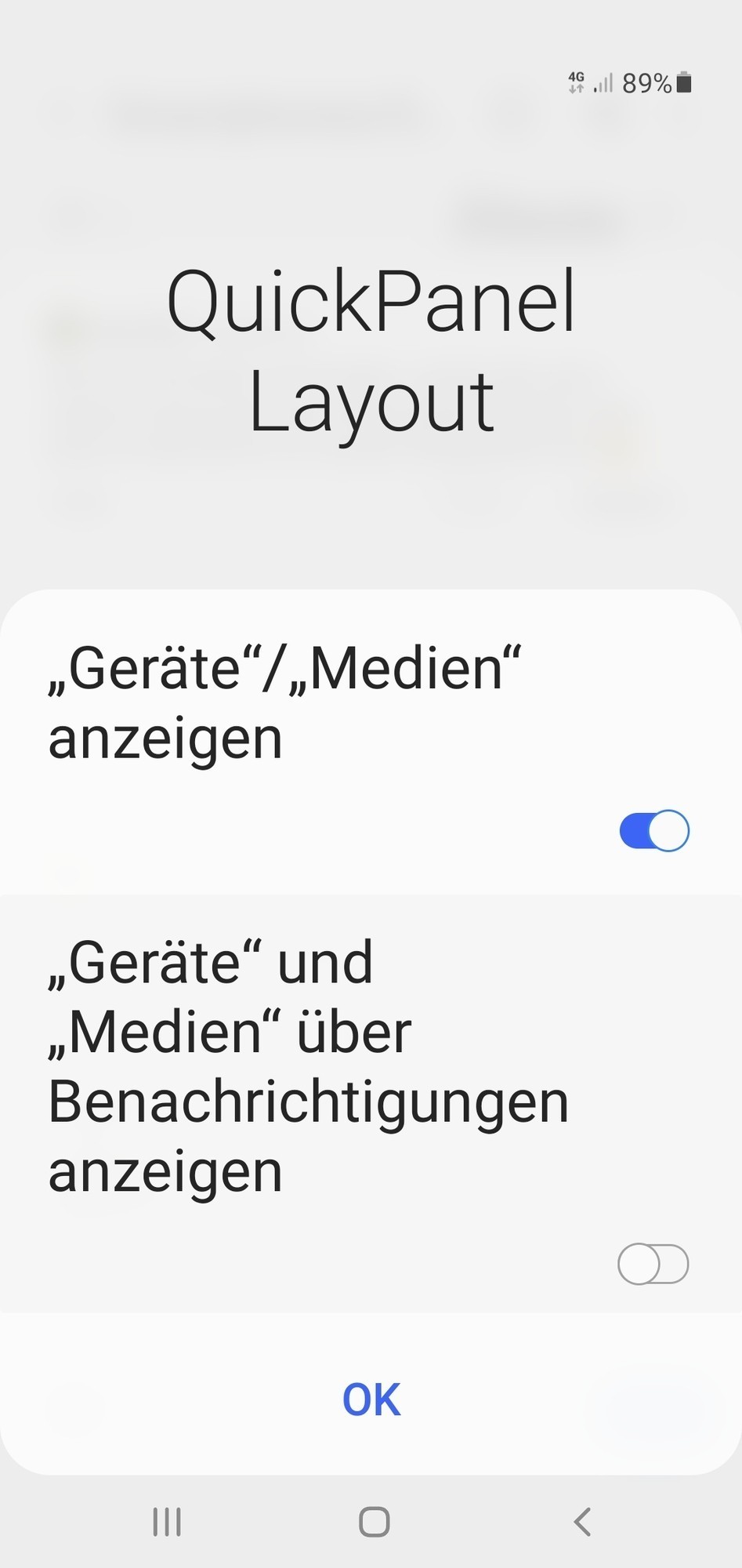742x1568 pixels.
Task: Confirm the layout with OK
Action: pyautogui.click(x=371, y=1399)
